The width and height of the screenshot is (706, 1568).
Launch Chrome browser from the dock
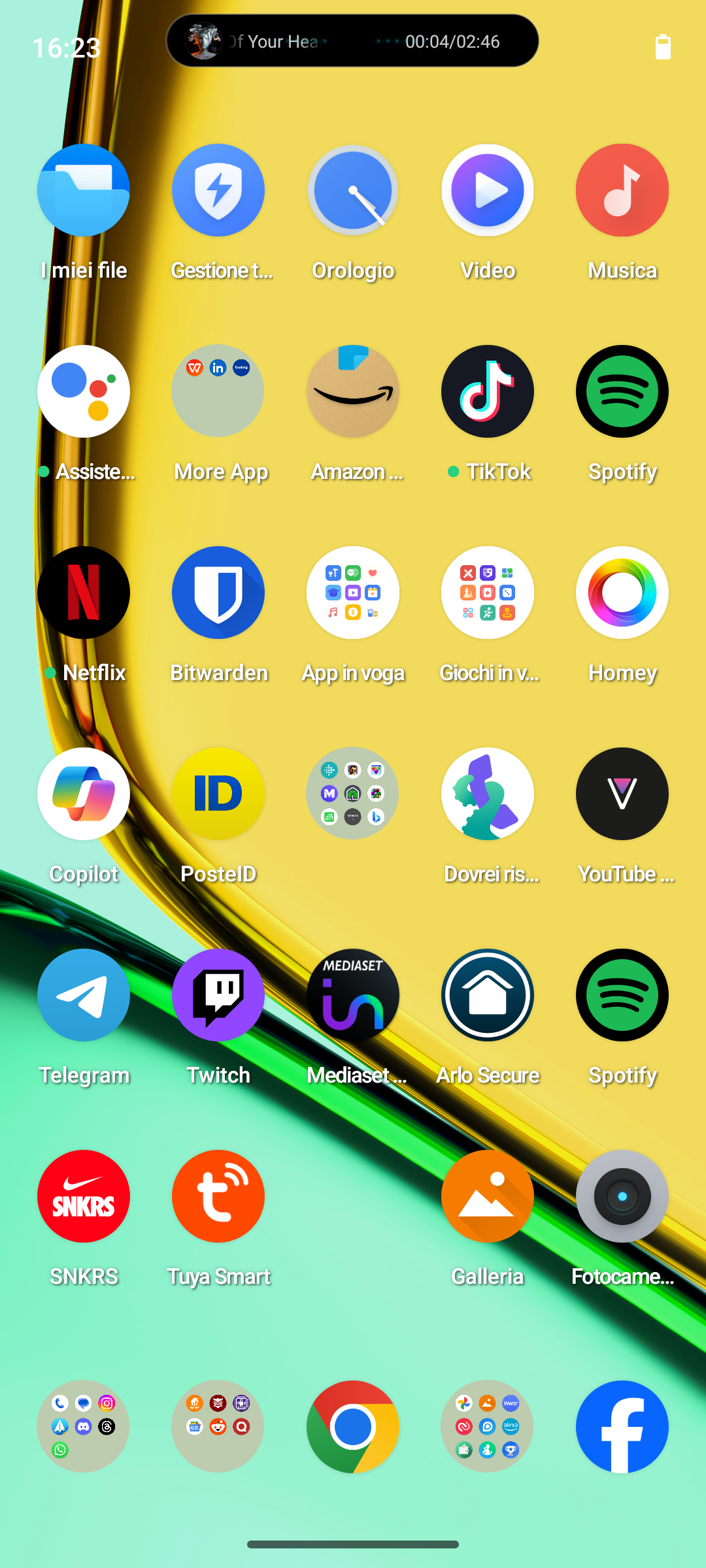[353, 1426]
